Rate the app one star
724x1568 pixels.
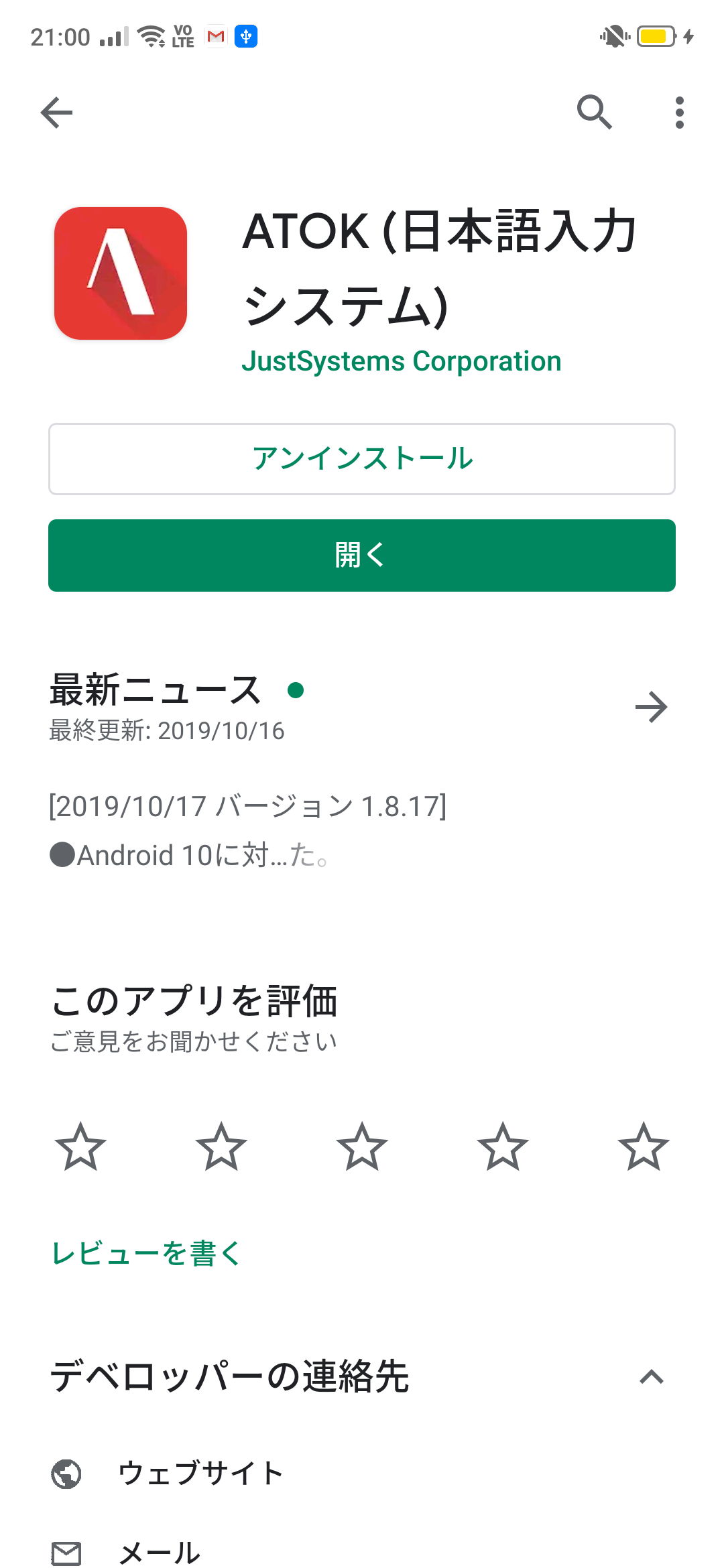coord(80,1147)
